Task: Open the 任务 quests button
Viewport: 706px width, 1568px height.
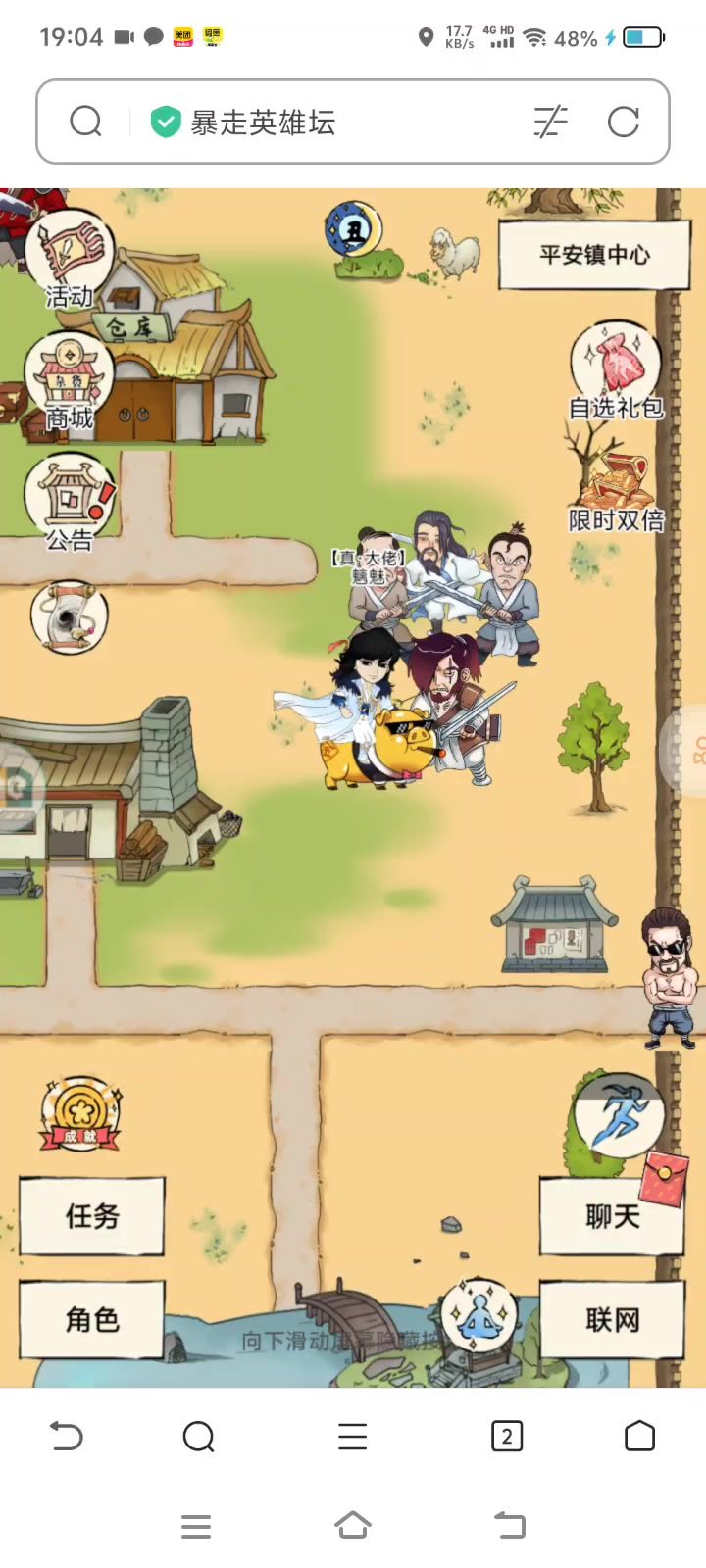Action: pos(92,1216)
